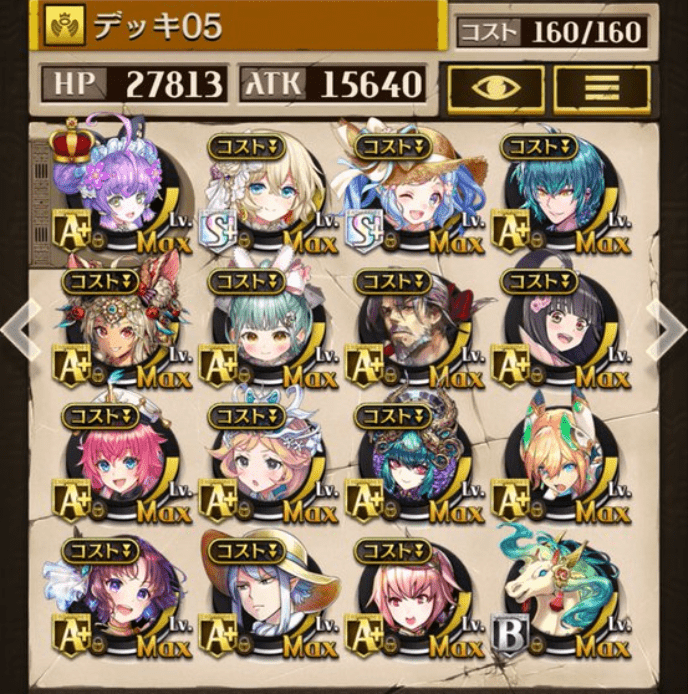688x694 pixels.
Task: Go to the next deck with right arrow
Action: click(x=667, y=323)
